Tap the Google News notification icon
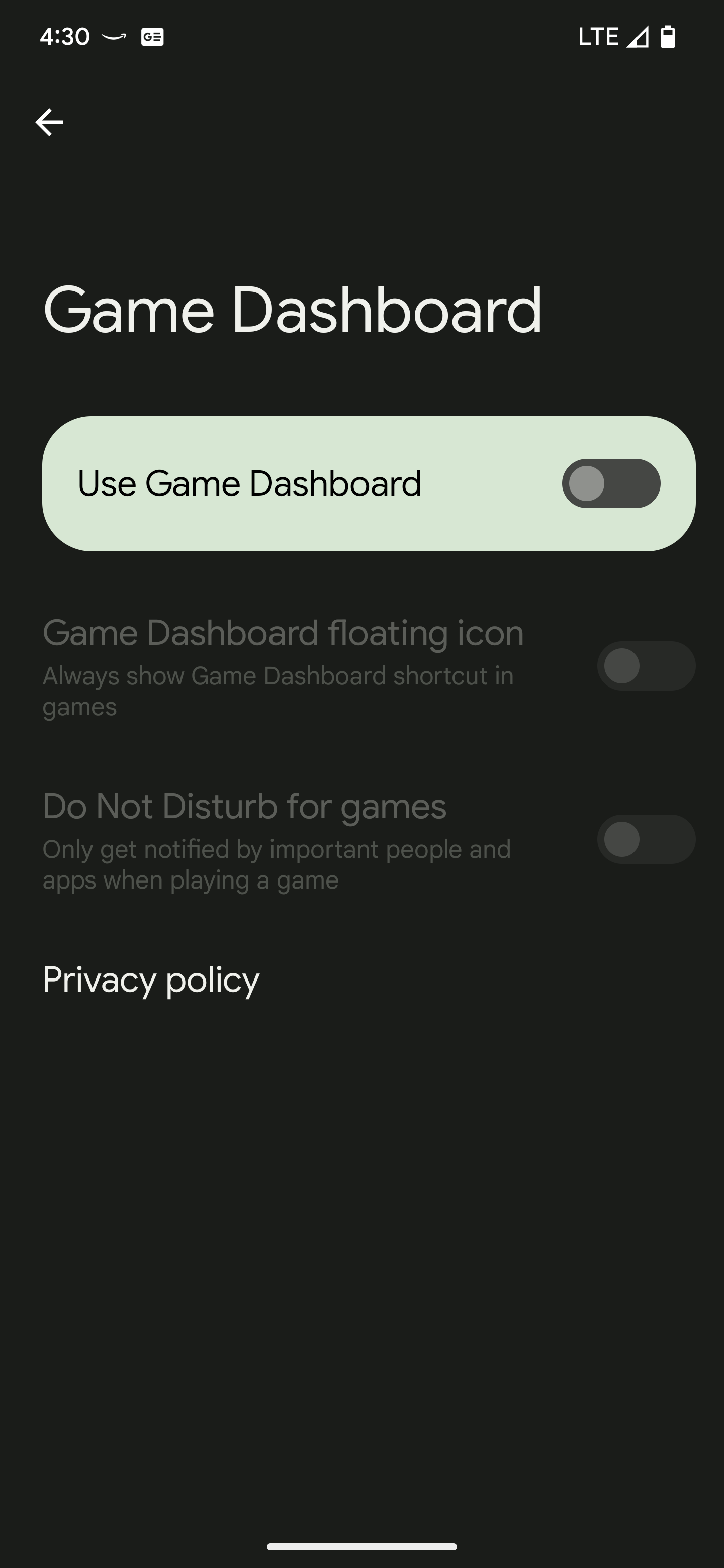The height and width of the screenshot is (1568, 724). pos(152,37)
